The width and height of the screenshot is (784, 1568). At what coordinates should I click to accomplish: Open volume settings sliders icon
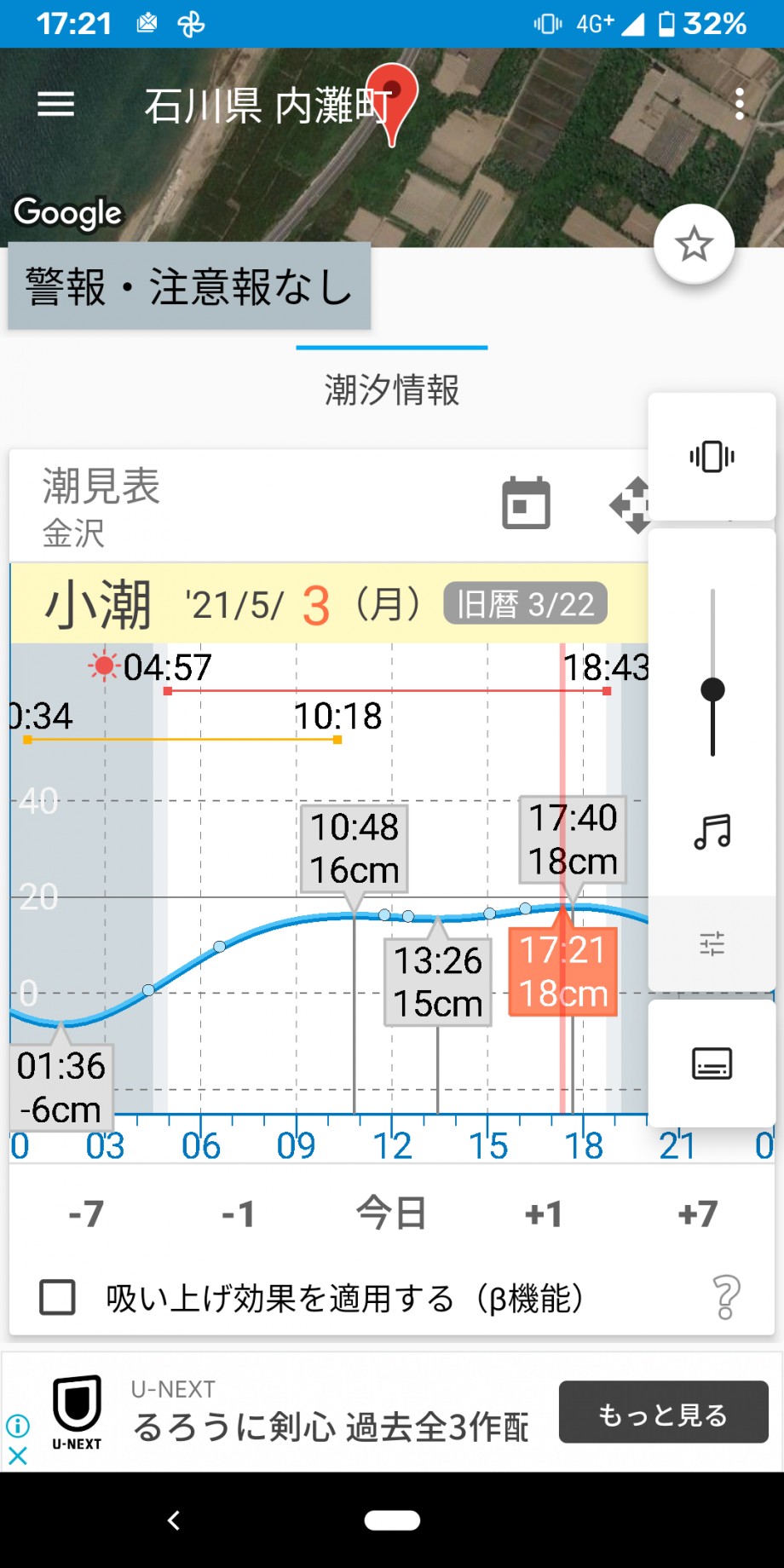712,943
